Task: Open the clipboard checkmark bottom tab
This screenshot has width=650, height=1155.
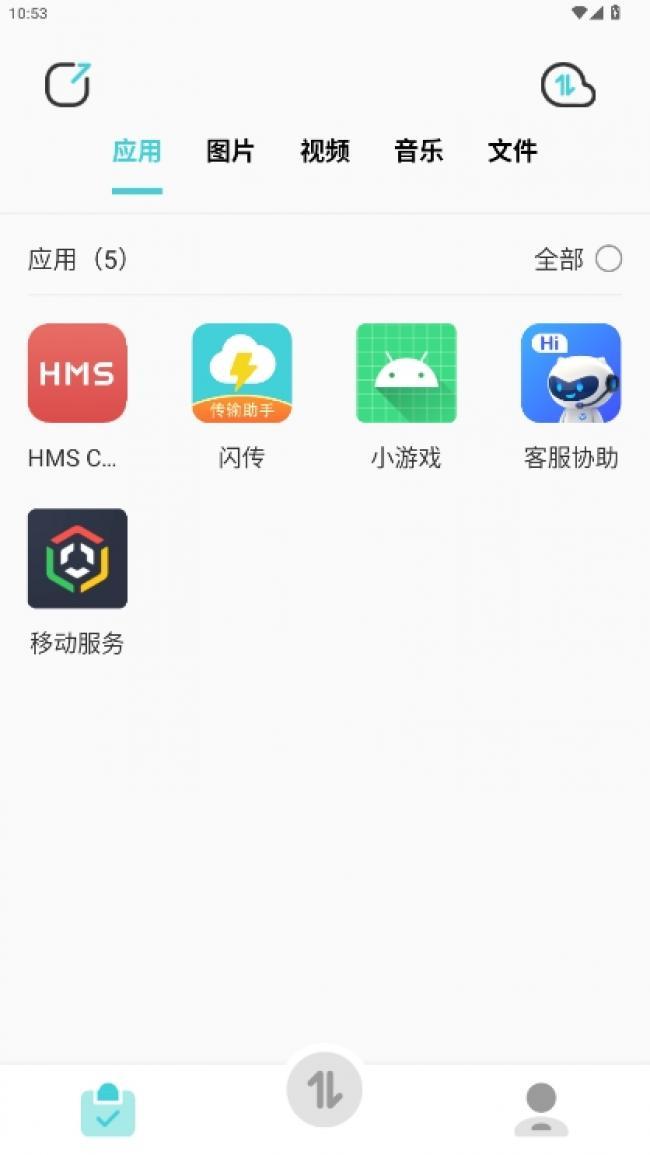Action: pyautogui.click(x=108, y=1109)
